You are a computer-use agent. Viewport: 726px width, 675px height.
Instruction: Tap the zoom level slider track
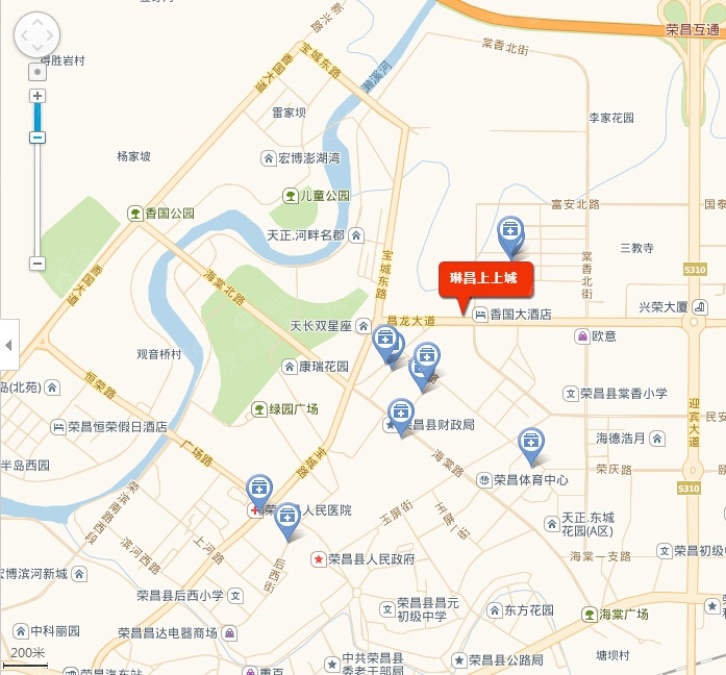(37, 200)
